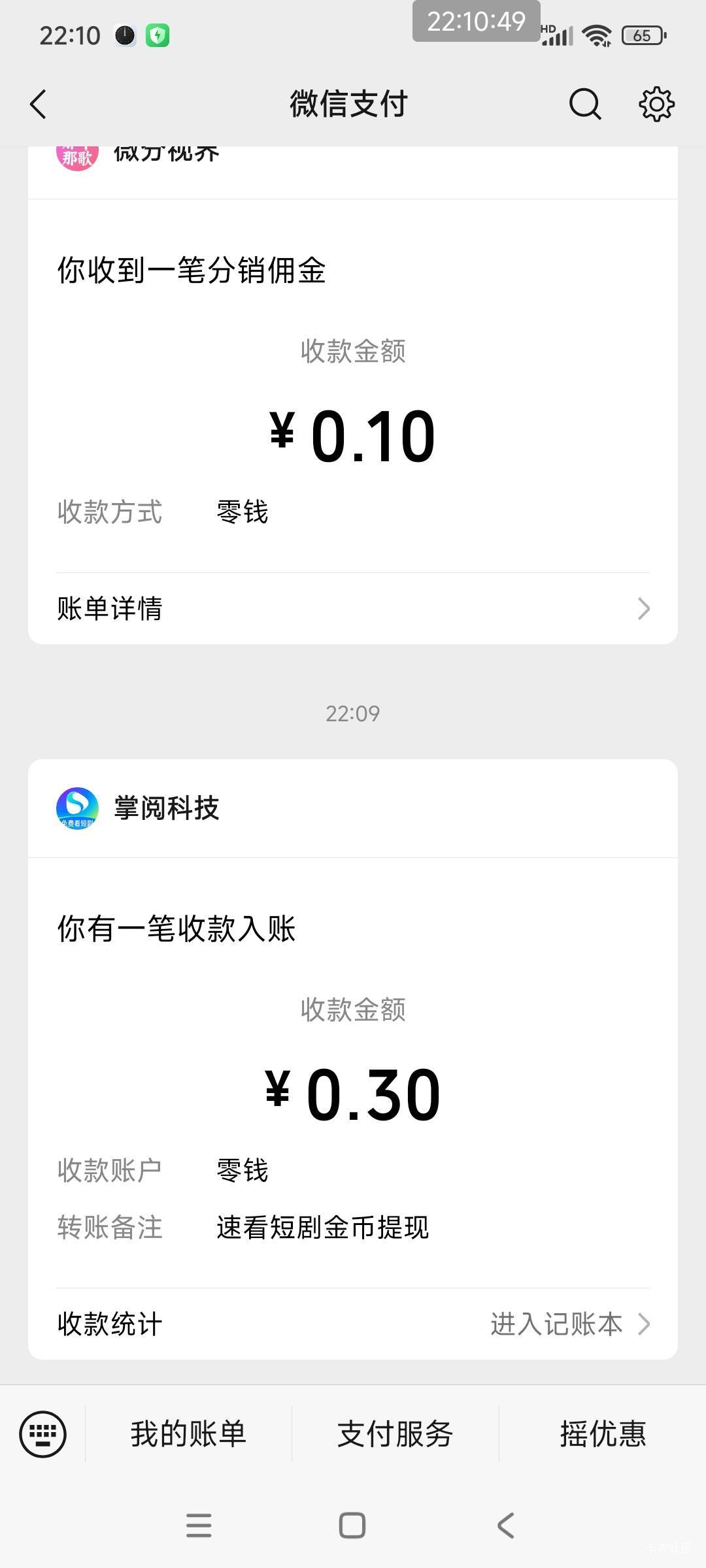Open the 支付服务 menu
The height and width of the screenshot is (1568, 706).
click(x=395, y=1434)
